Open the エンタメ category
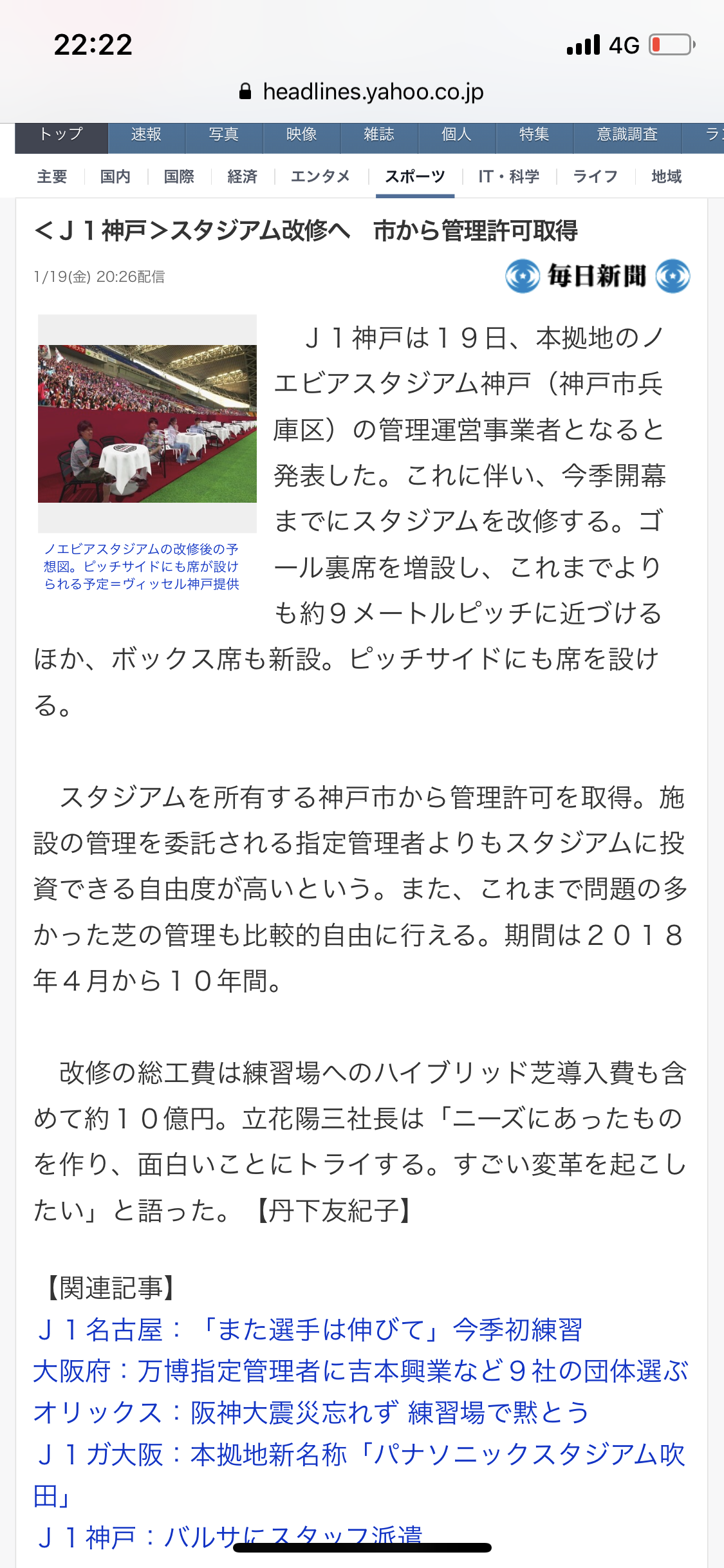 click(320, 176)
